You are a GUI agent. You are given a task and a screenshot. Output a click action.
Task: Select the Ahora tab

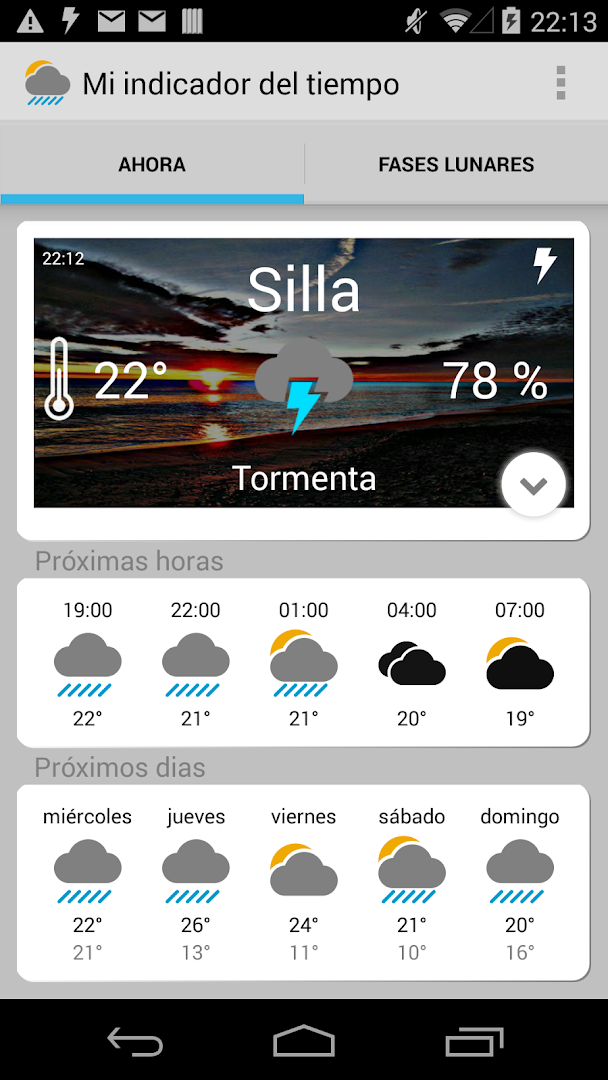[152, 165]
